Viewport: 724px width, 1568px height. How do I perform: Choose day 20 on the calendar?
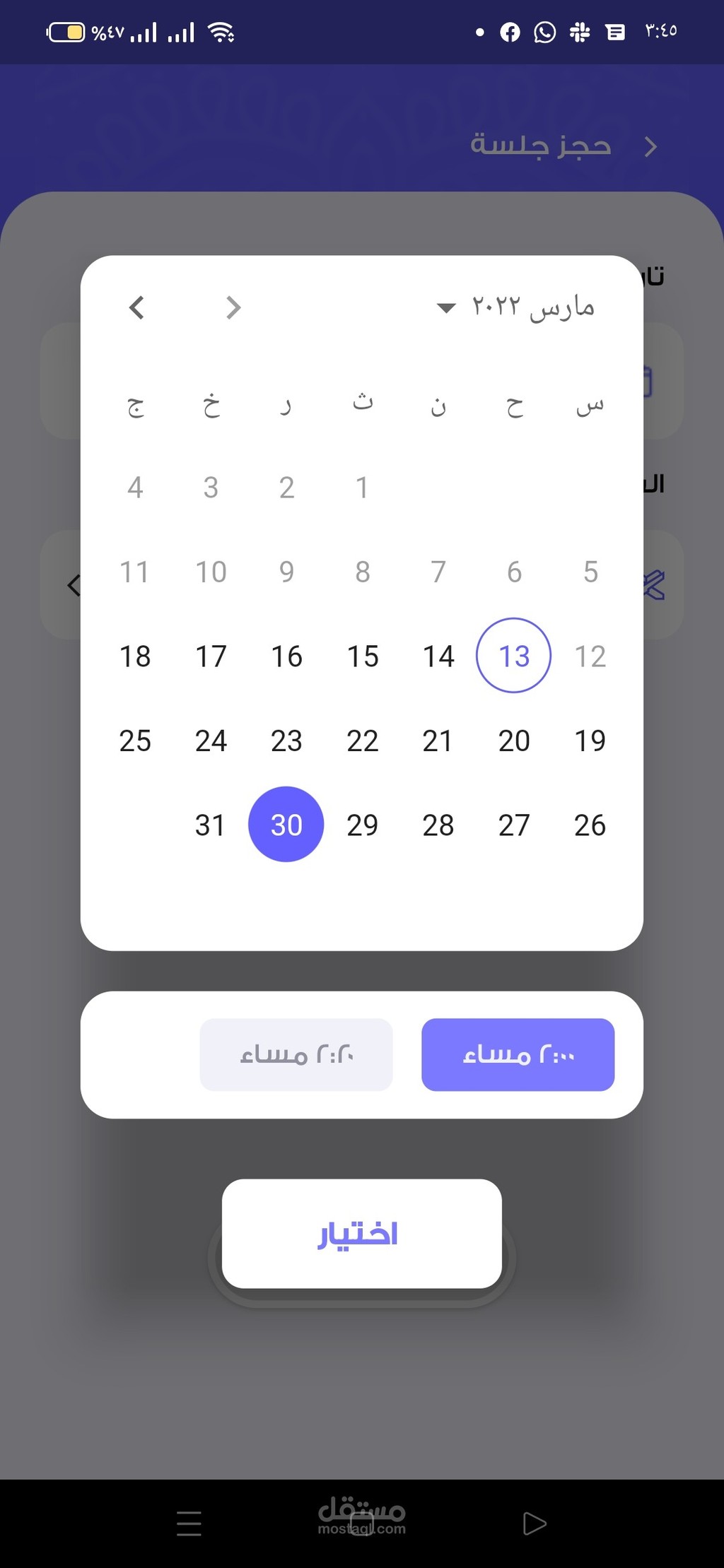click(514, 741)
